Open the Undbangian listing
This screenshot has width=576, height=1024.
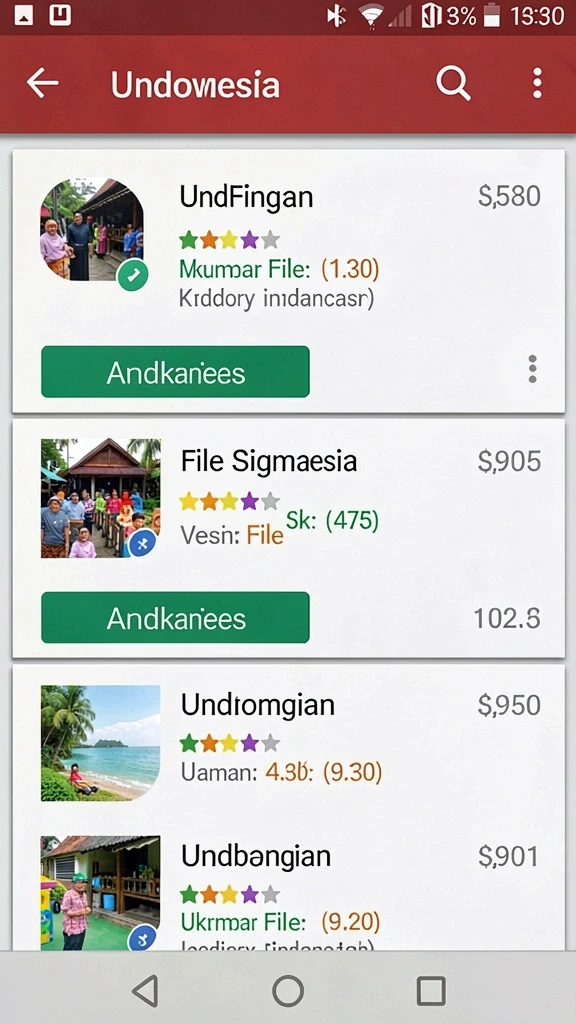[x=289, y=891]
